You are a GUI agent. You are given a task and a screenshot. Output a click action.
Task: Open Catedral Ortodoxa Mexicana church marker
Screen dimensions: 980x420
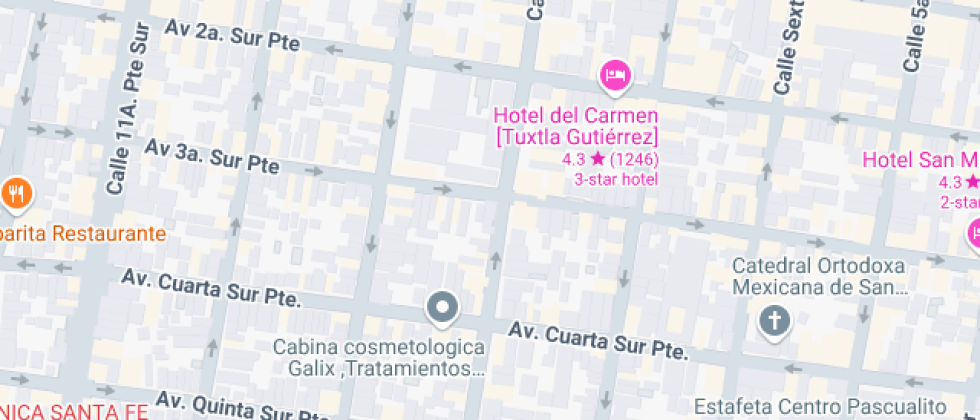coord(774,322)
